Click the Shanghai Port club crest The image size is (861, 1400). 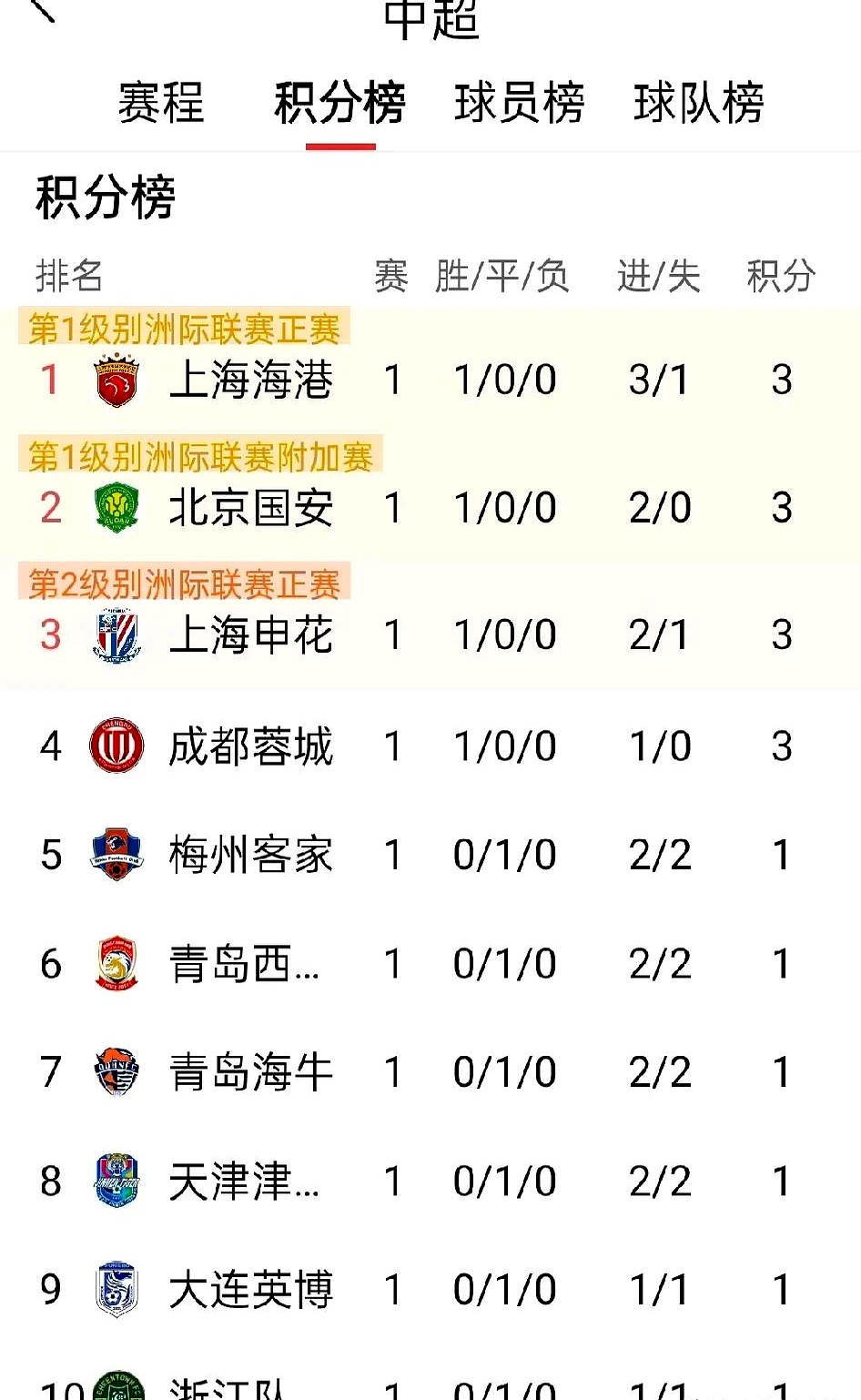point(116,381)
